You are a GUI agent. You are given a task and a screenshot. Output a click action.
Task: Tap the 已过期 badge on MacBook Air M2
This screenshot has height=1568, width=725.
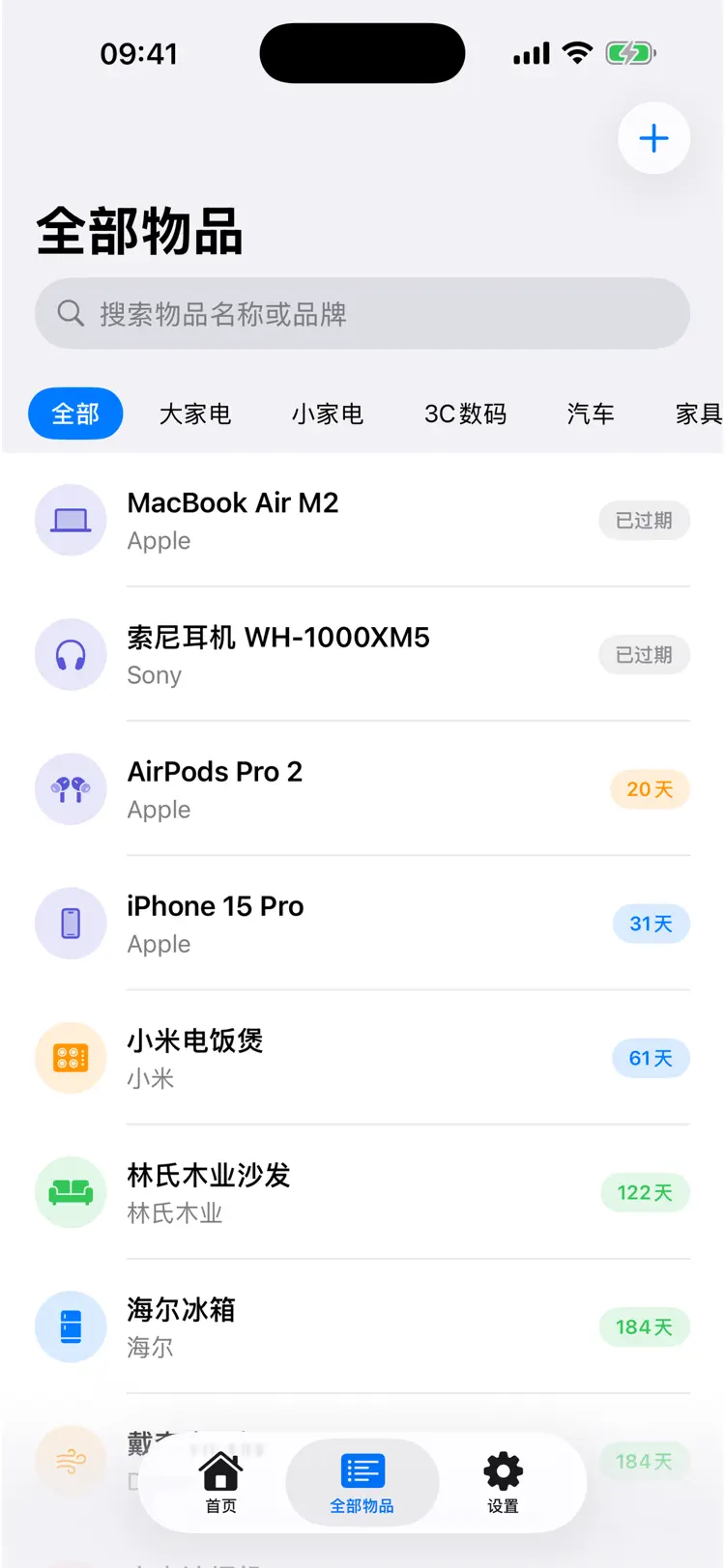(644, 520)
